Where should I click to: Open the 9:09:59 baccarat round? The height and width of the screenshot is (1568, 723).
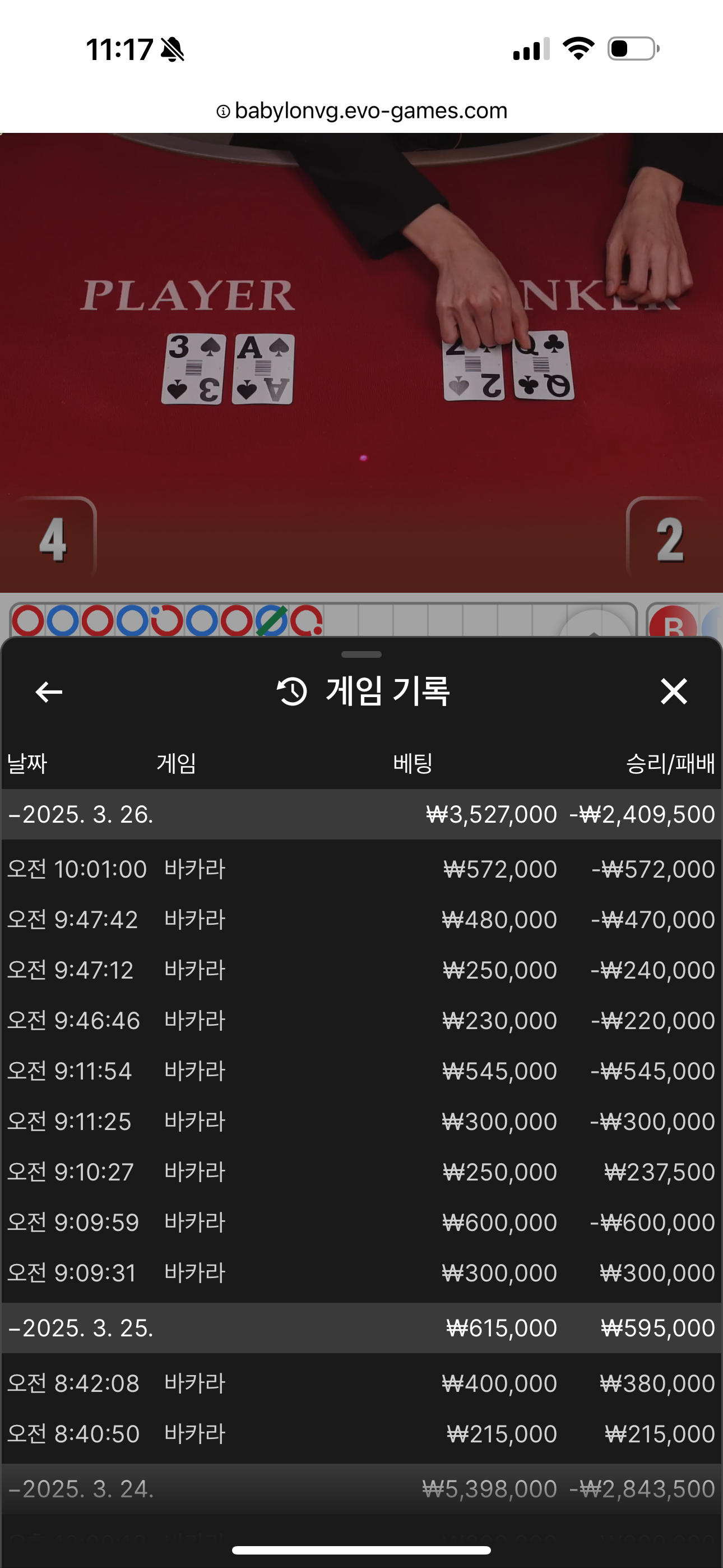pos(361,1223)
